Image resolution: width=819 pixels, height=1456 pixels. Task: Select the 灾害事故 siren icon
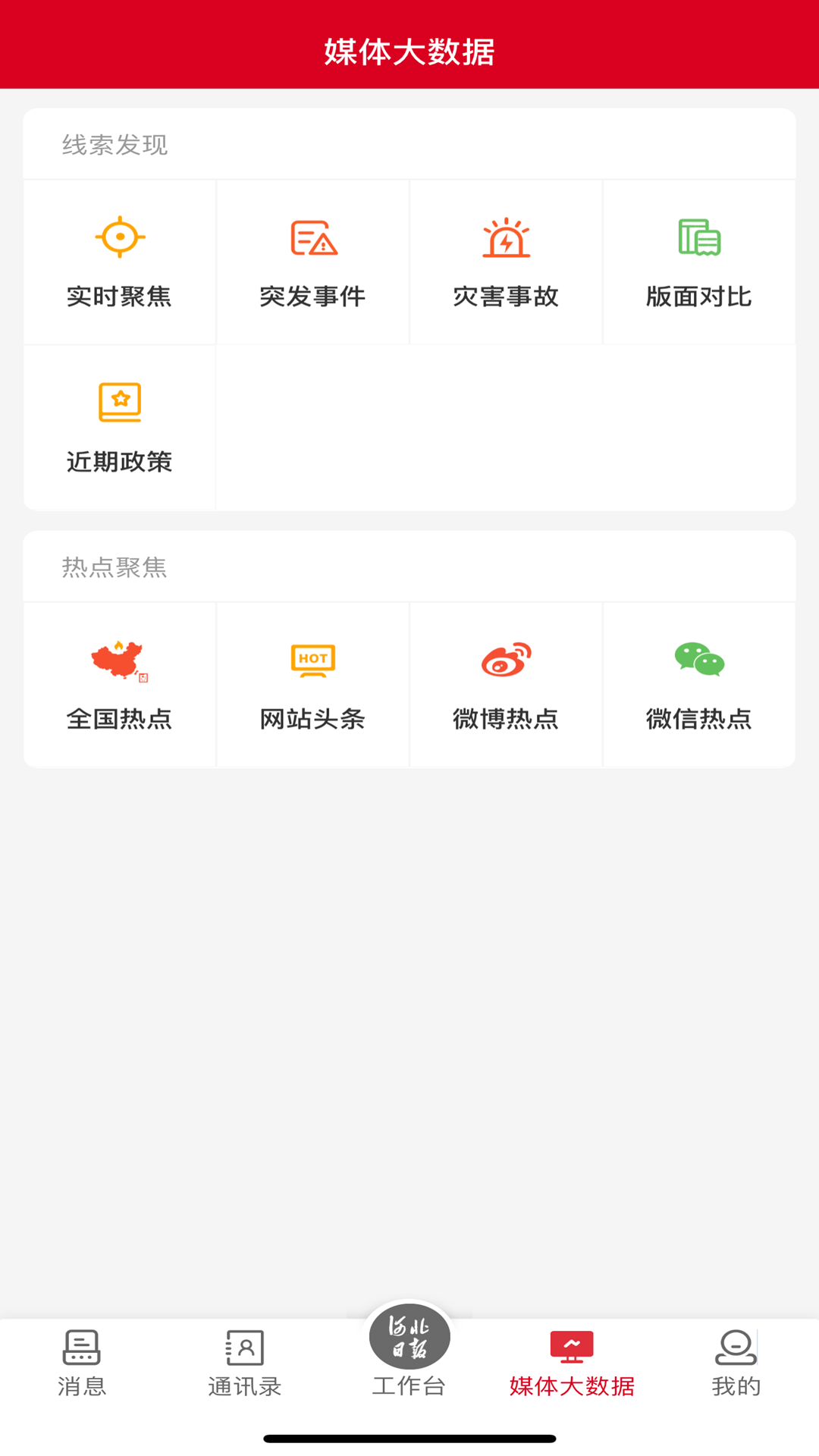pos(506,236)
